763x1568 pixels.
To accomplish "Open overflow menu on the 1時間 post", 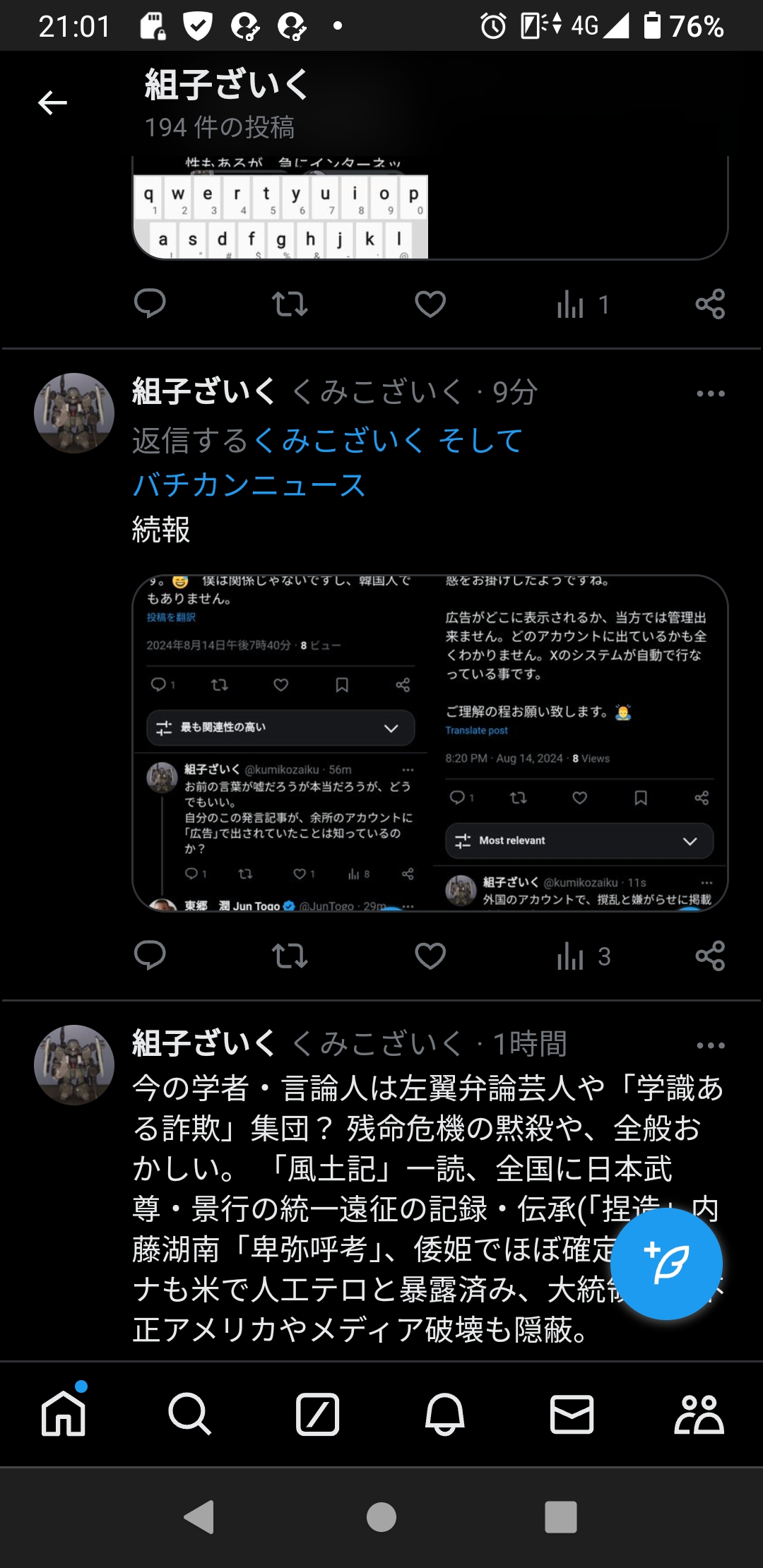I will point(710,1046).
